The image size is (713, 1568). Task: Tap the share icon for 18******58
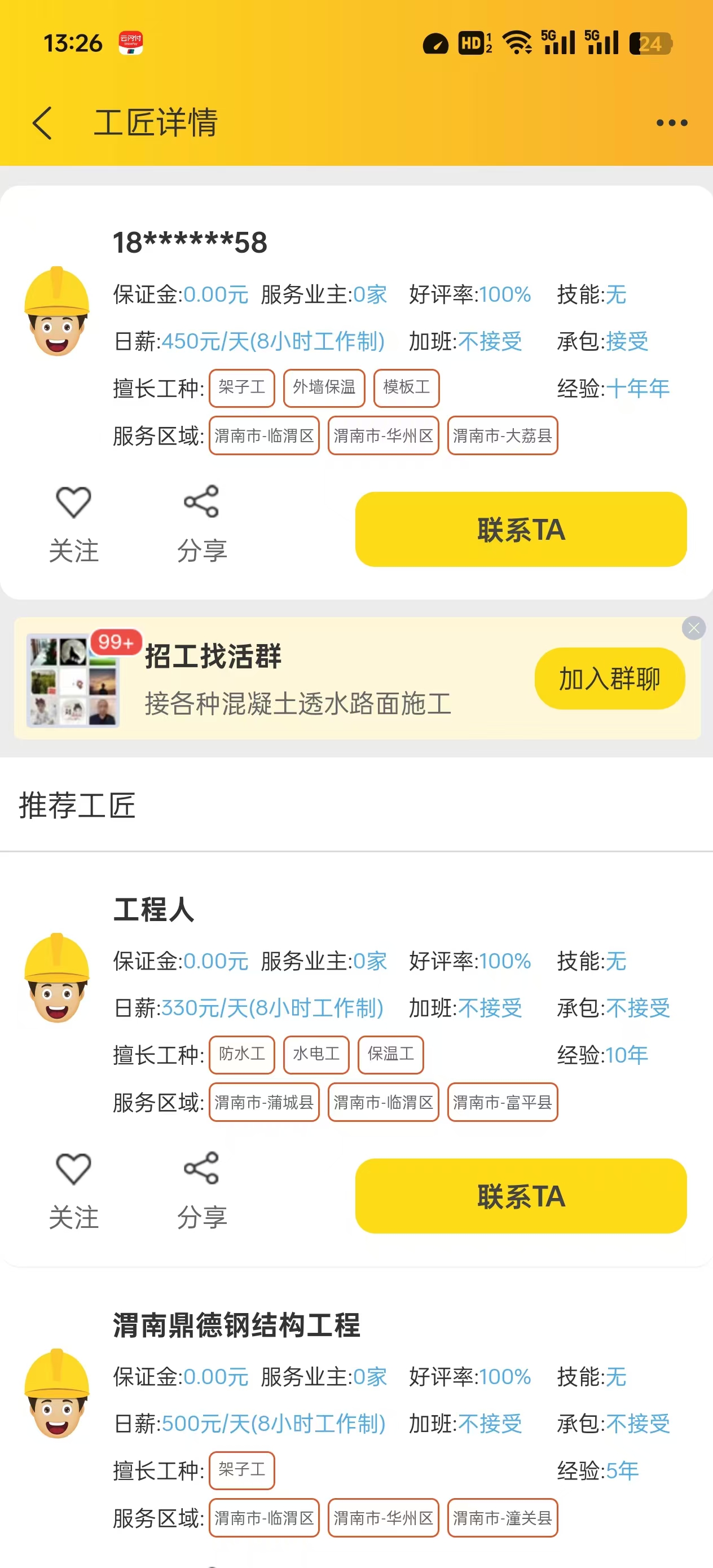click(x=202, y=503)
